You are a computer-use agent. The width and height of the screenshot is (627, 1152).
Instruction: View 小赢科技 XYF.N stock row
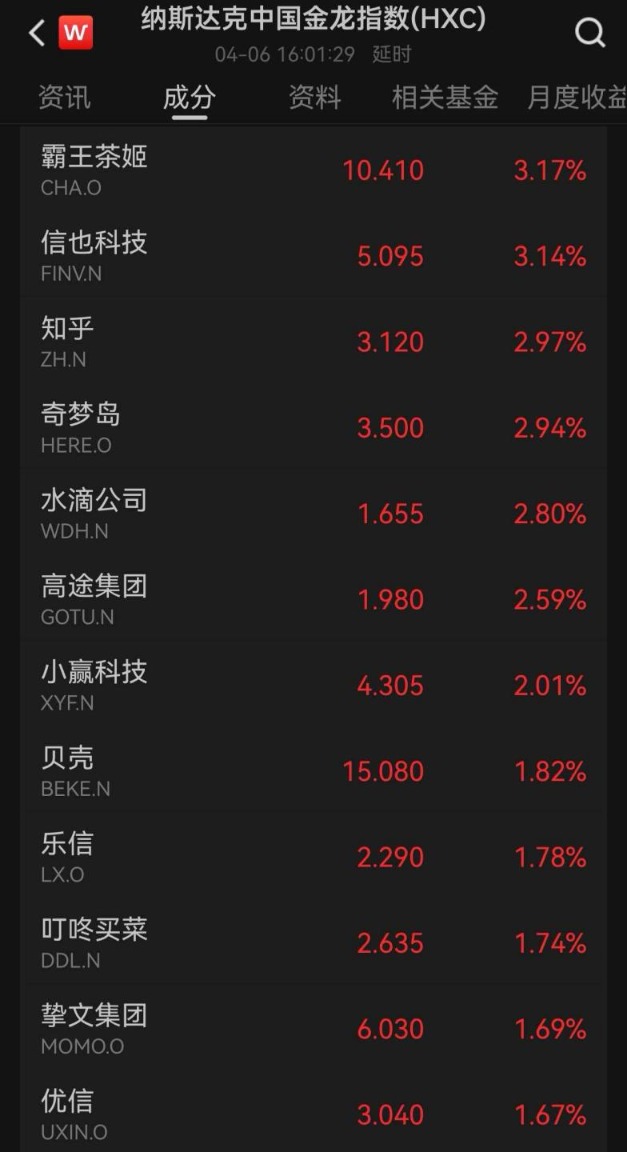click(x=313, y=686)
